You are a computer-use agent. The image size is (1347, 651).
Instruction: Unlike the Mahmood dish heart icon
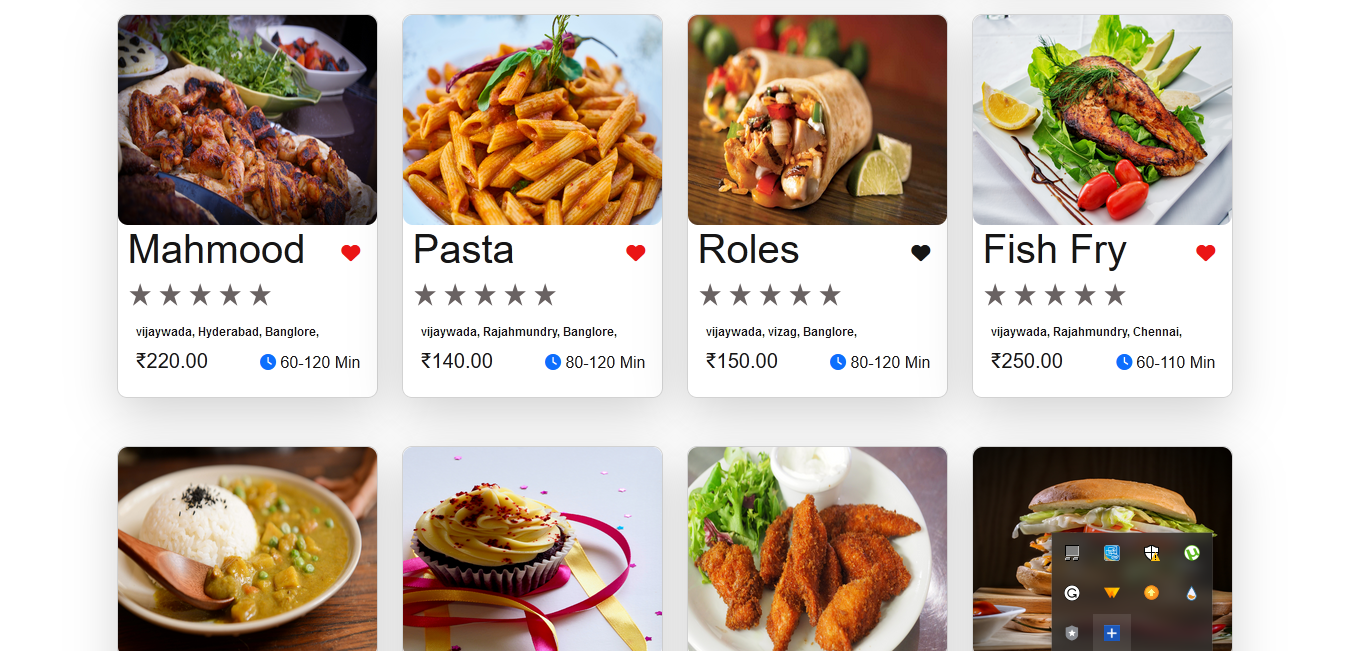350,253
